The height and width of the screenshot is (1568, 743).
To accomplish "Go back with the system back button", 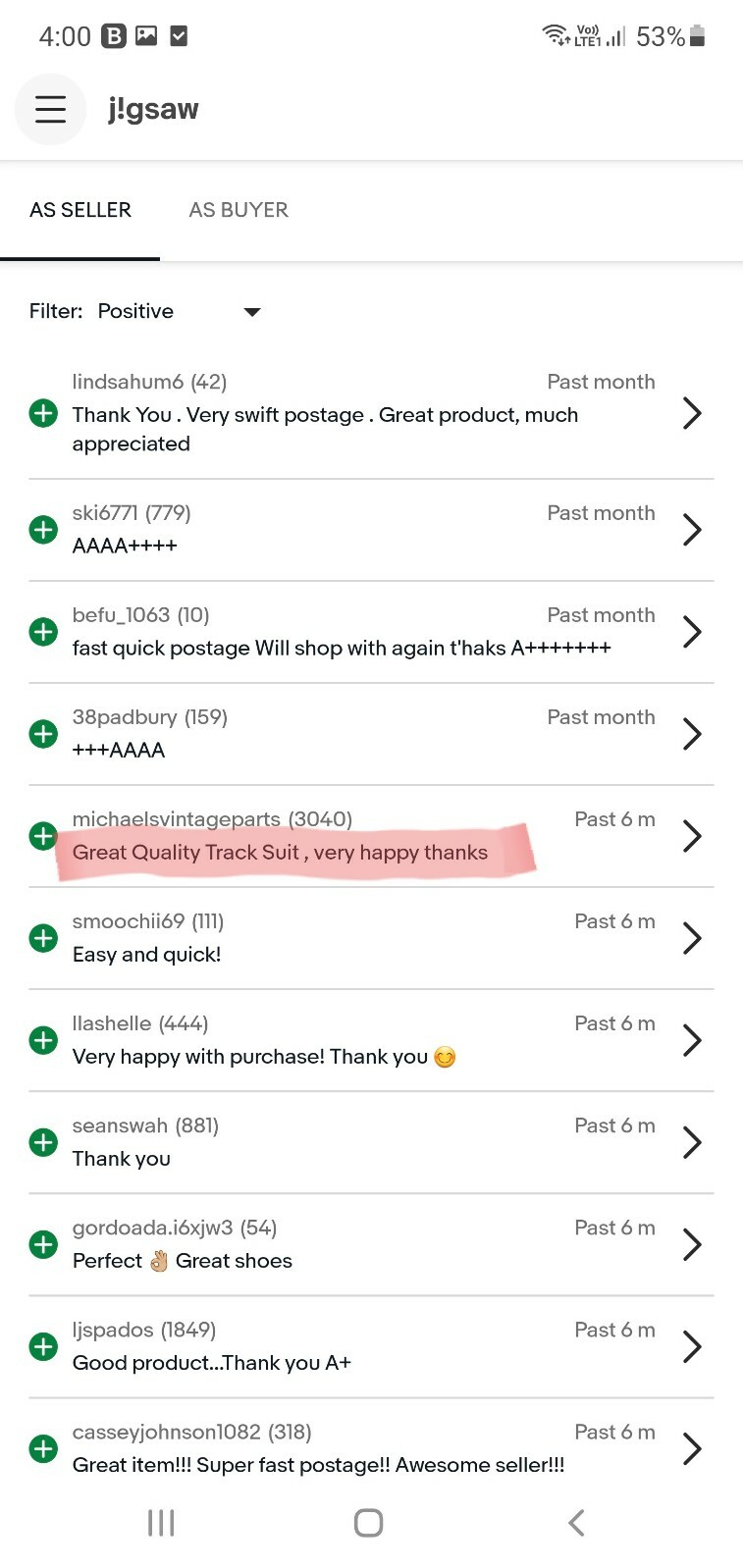I will 576,1523.
